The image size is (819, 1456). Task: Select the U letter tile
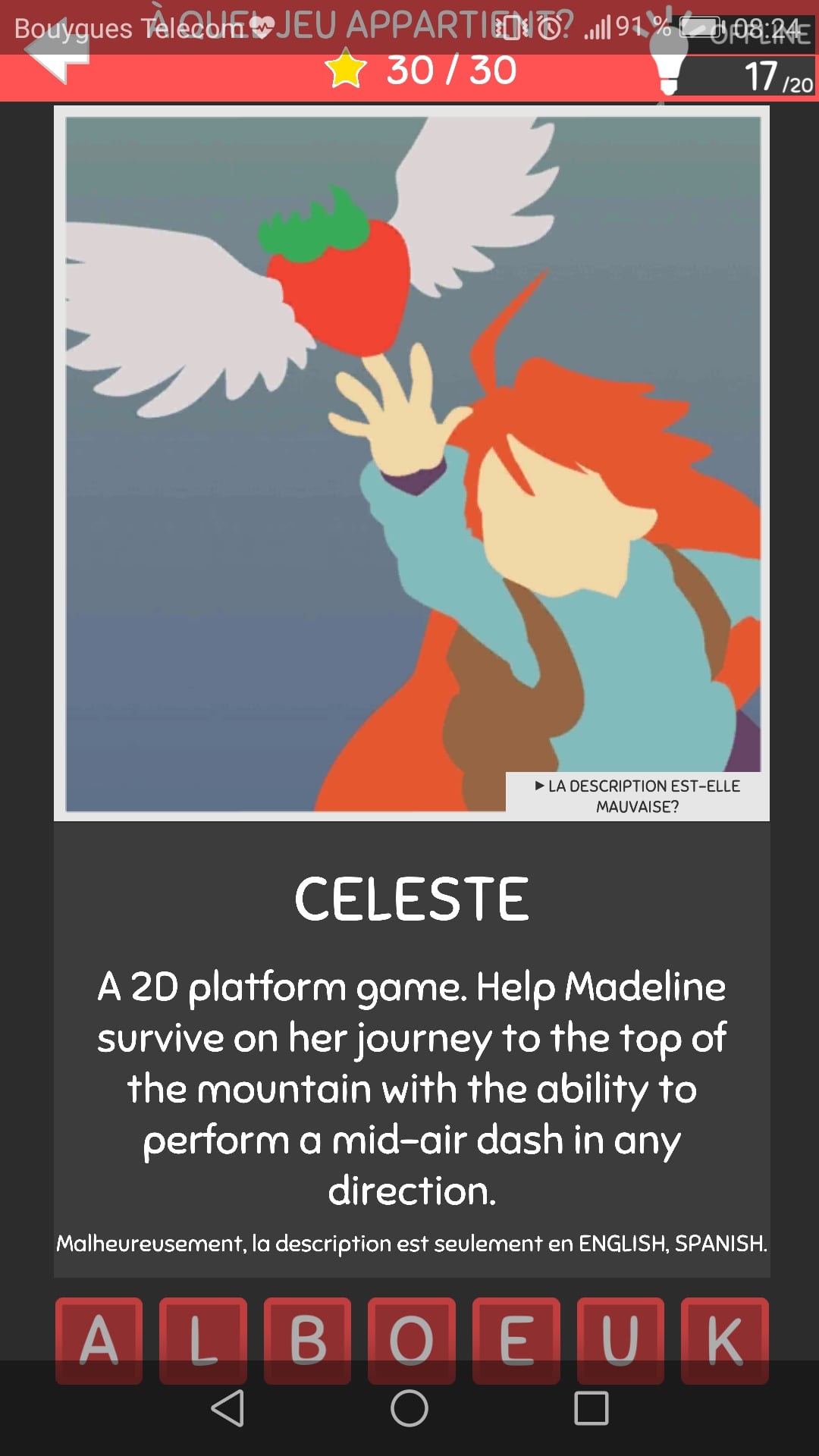click(620, 1340)
